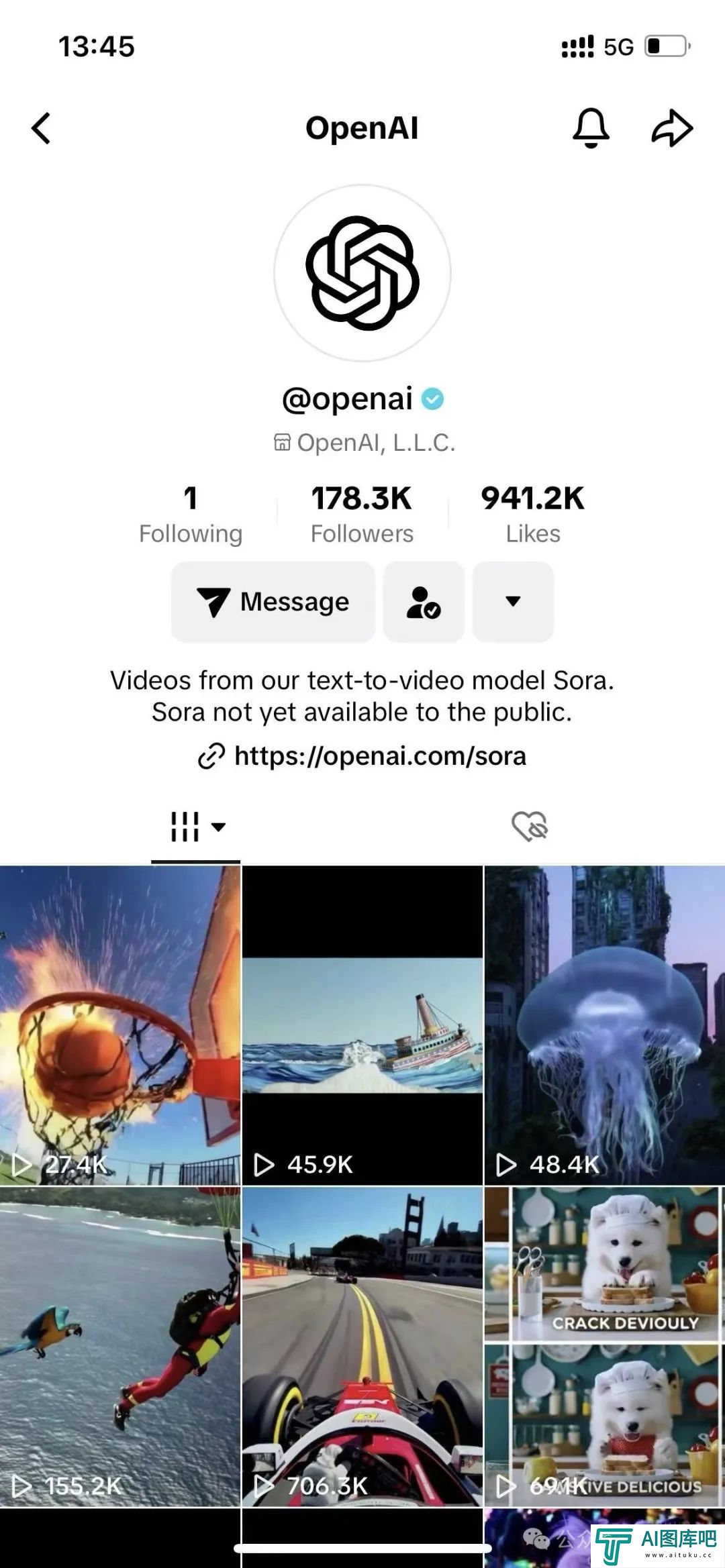View the Following list

(191, 515)
